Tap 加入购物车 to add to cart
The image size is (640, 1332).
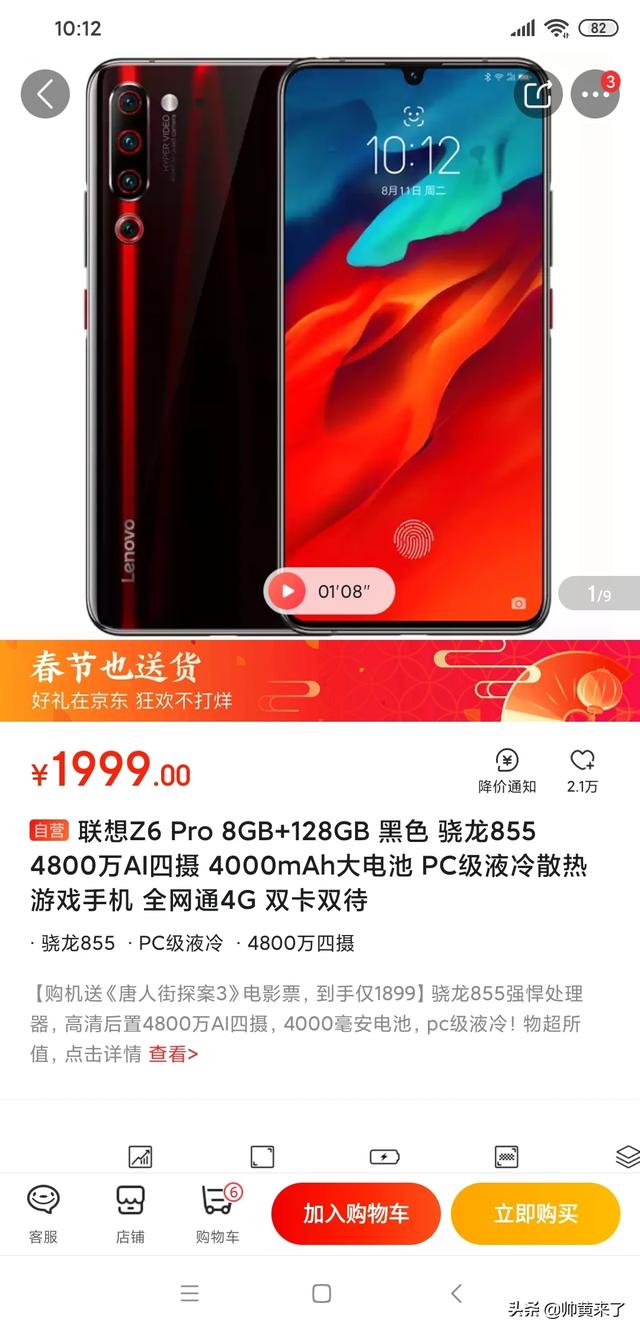point(356,1214)
